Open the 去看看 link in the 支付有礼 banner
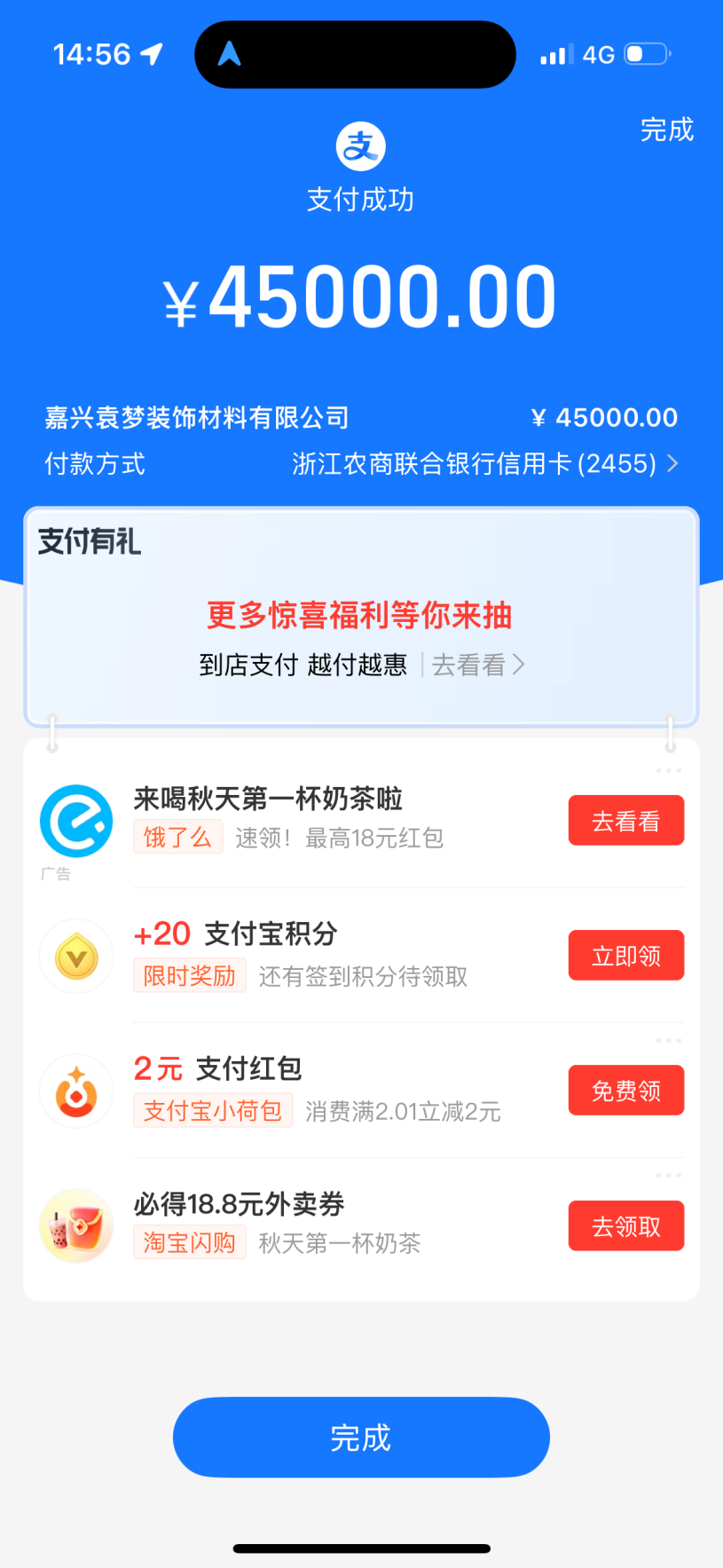The height and width of the screenshot is (1568, 723). point(476,665)
